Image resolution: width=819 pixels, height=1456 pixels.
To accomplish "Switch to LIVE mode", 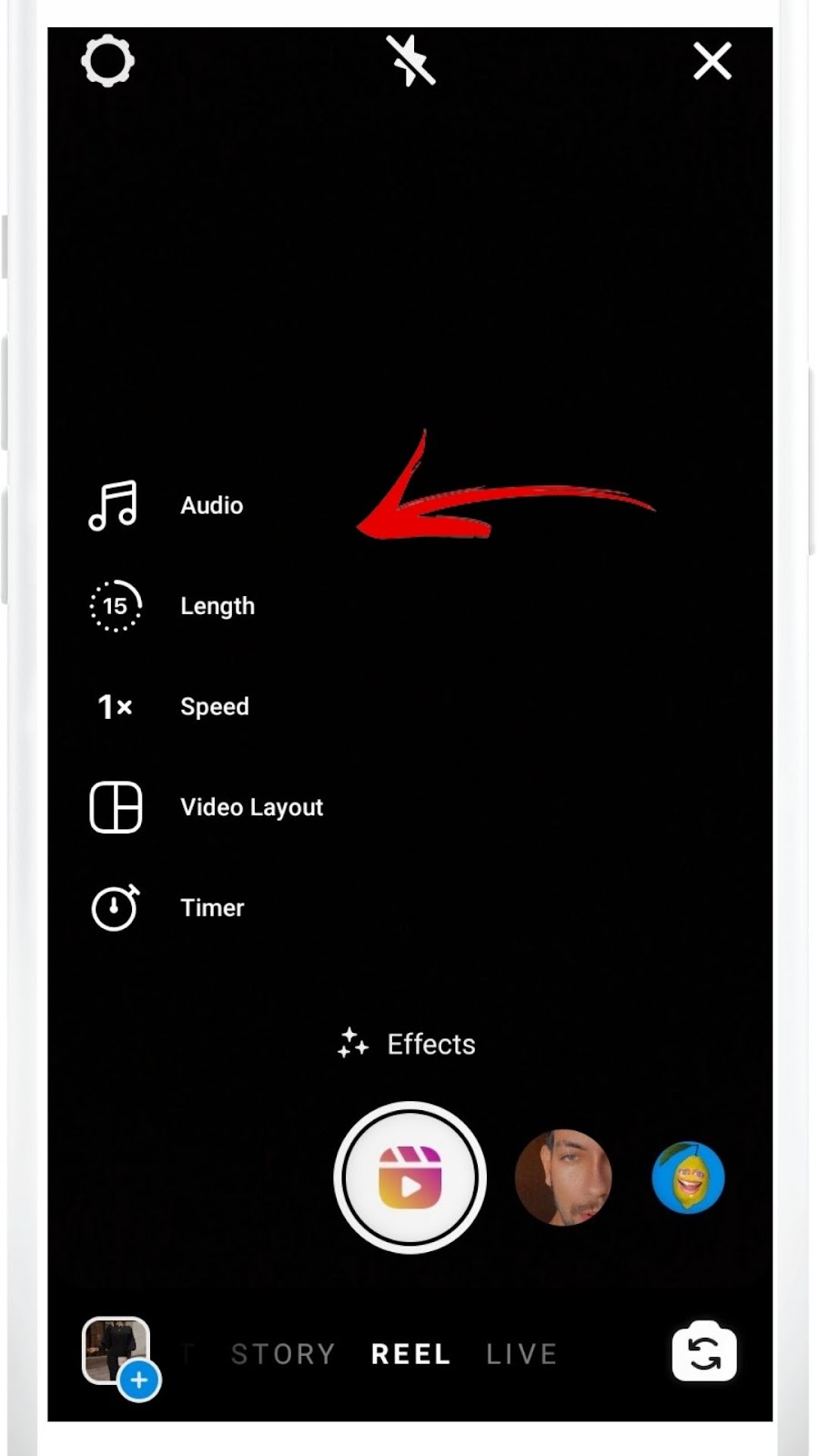I will tap(521, 1354).
